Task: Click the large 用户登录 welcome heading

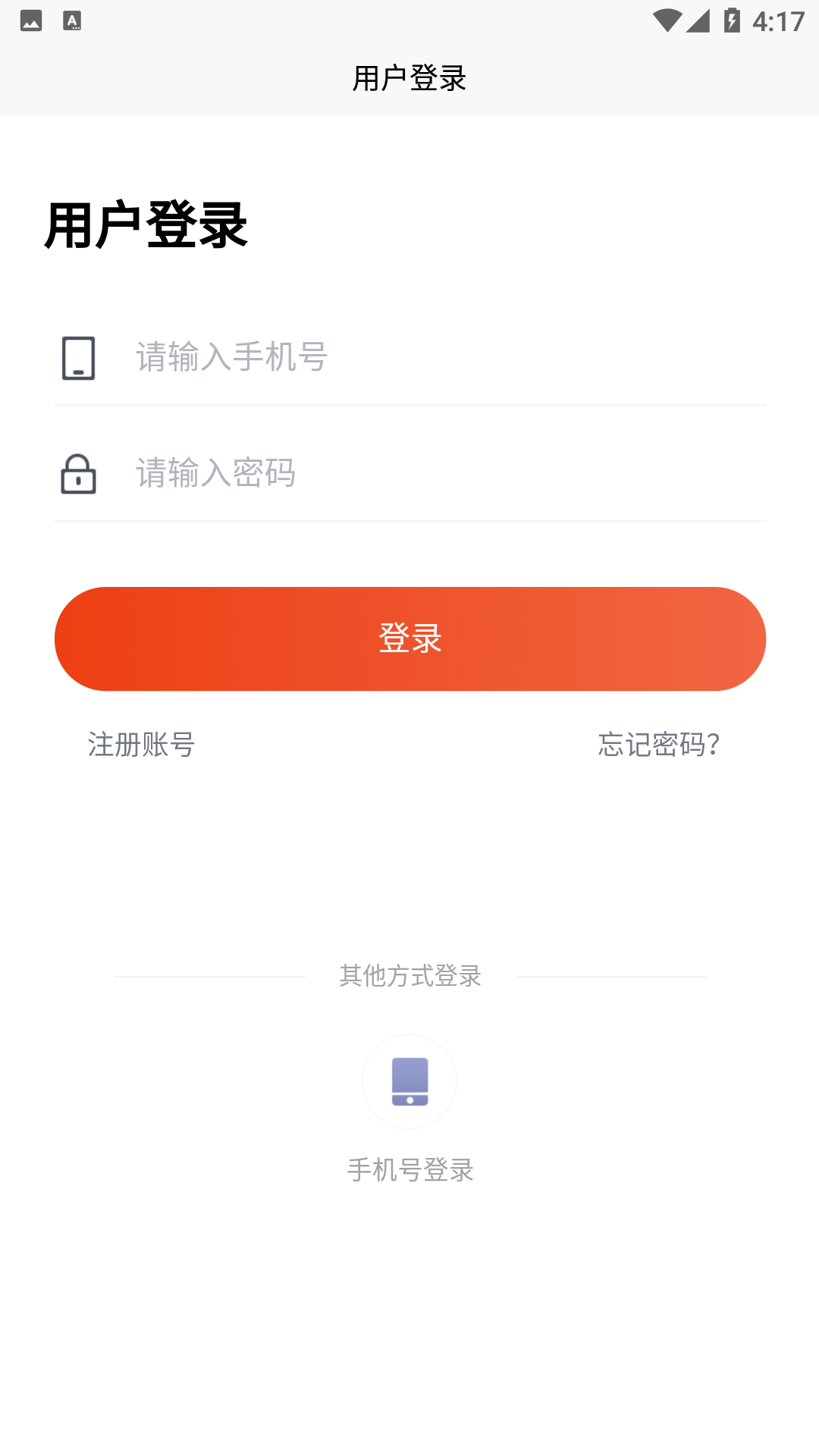Action: point(145,225)
